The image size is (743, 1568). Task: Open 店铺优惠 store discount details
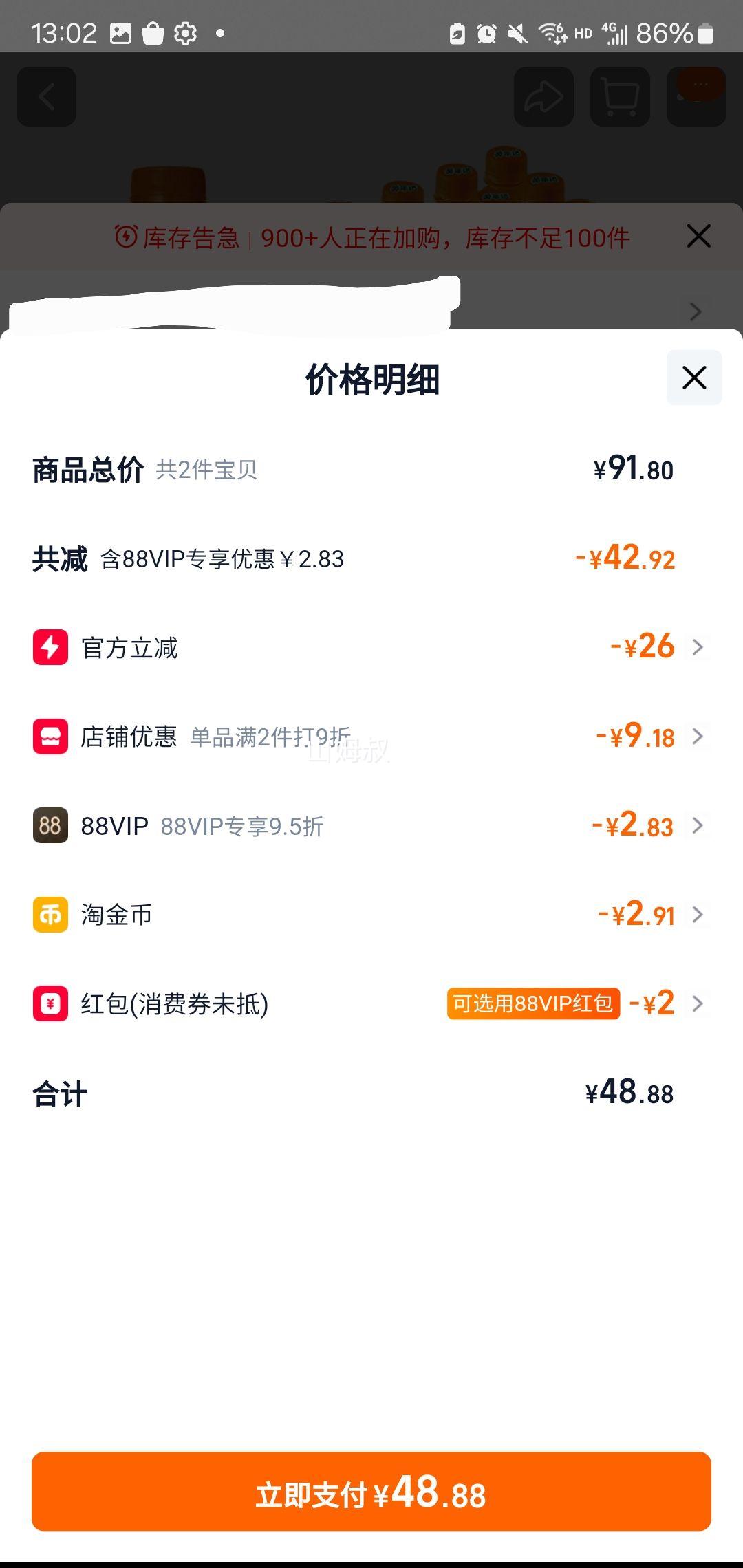(371, 737)
